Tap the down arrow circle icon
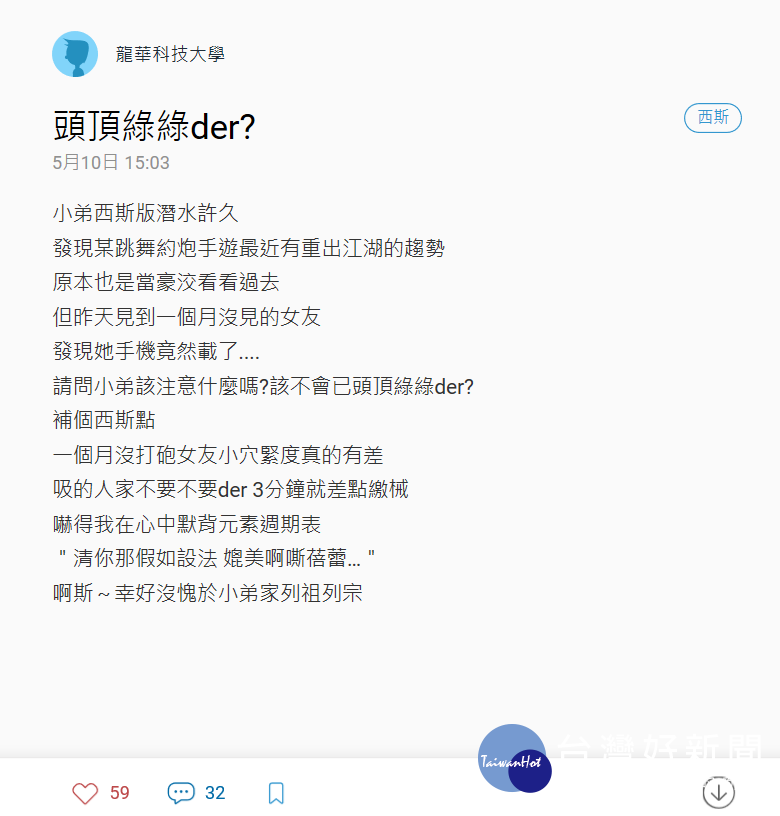 click(719, 792)
